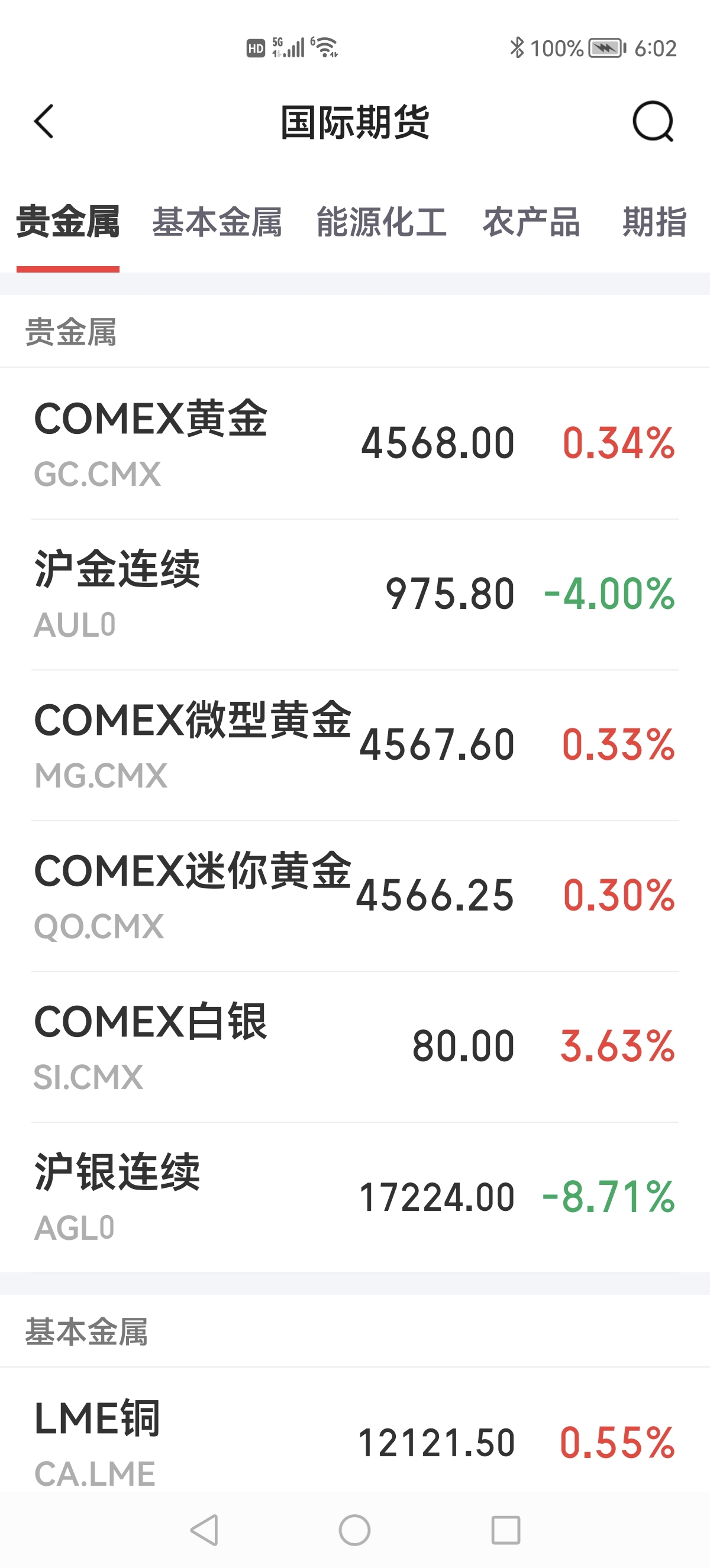View COMEX迷你黄金 QO.CMX details
Viewport: 710px width, 1568px height.
354,896
